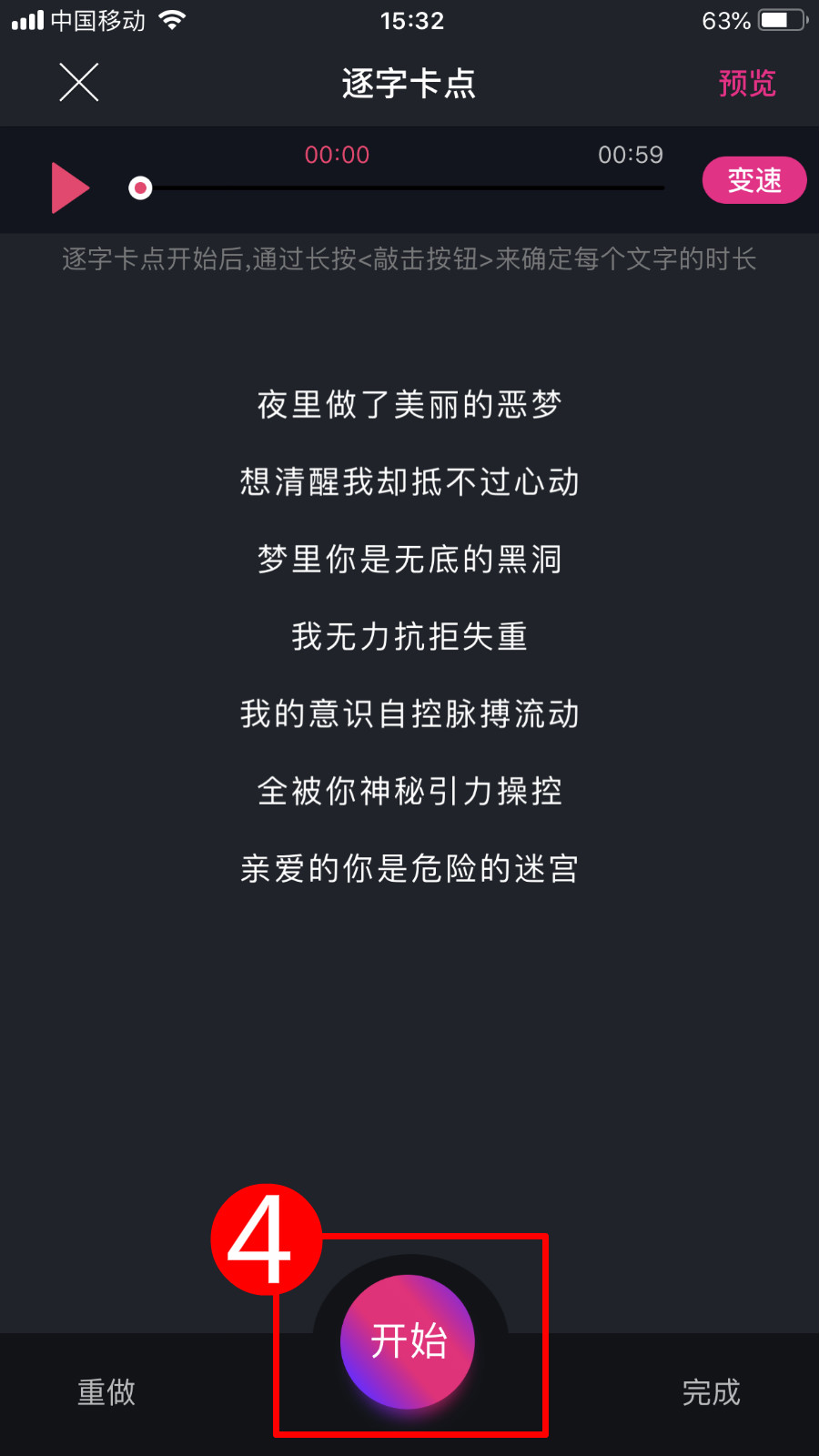Play the audio track
The image size is (819, 1456).
(70, 187)
